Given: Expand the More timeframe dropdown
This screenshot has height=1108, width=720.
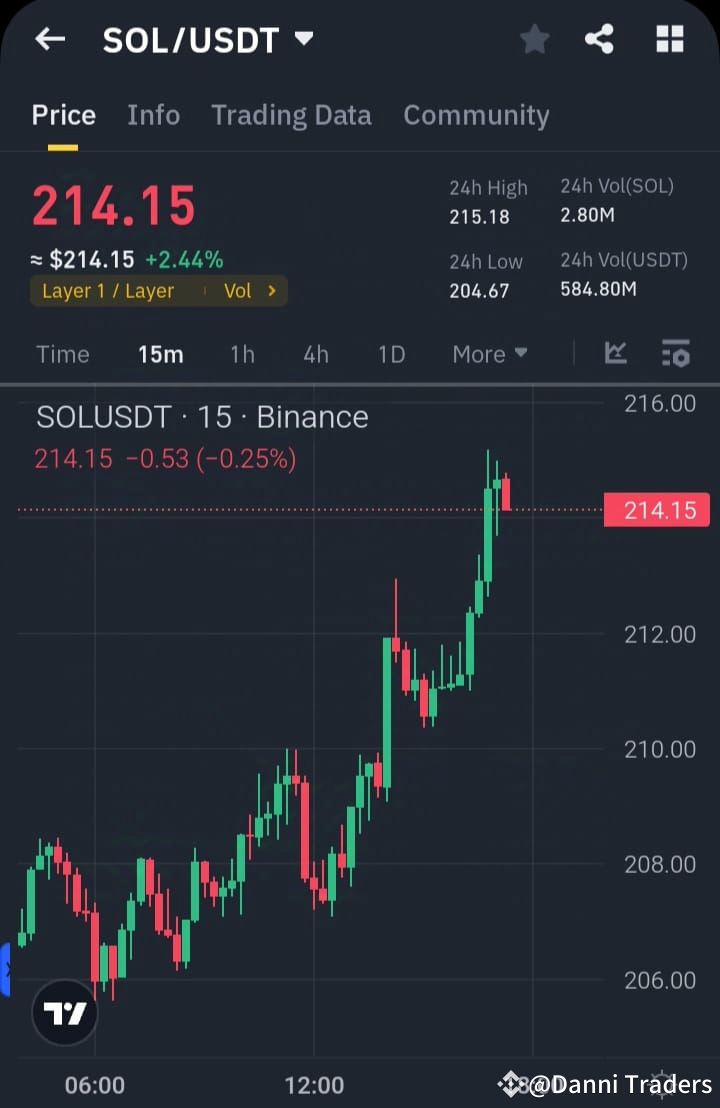Looking at the screenshot, I should point(489,353).
